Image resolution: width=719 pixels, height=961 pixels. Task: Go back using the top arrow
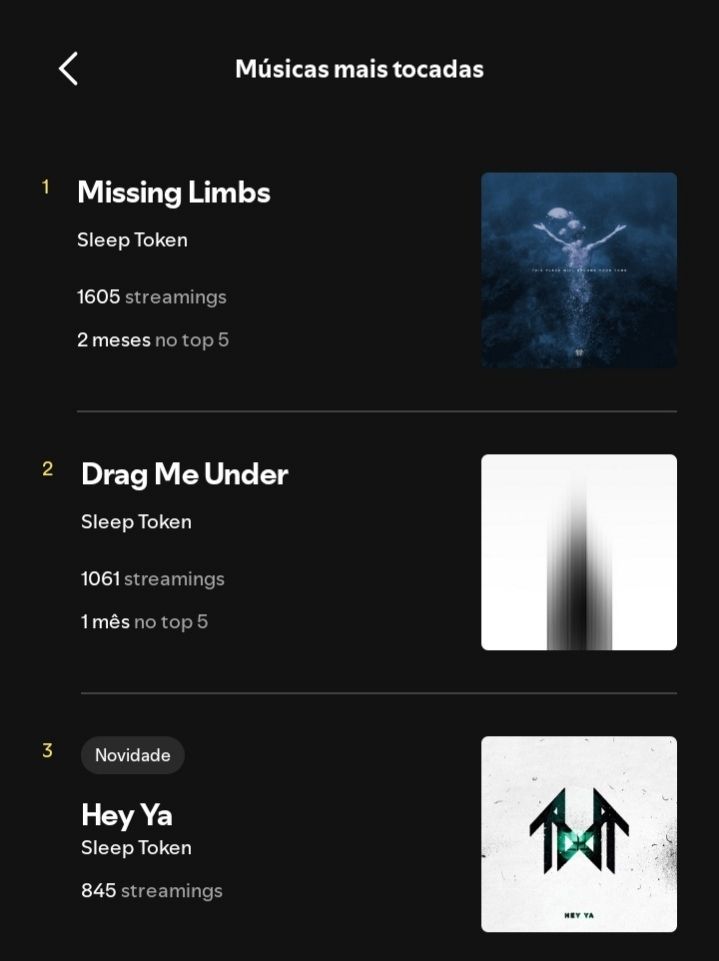click(x=68, y=69)
